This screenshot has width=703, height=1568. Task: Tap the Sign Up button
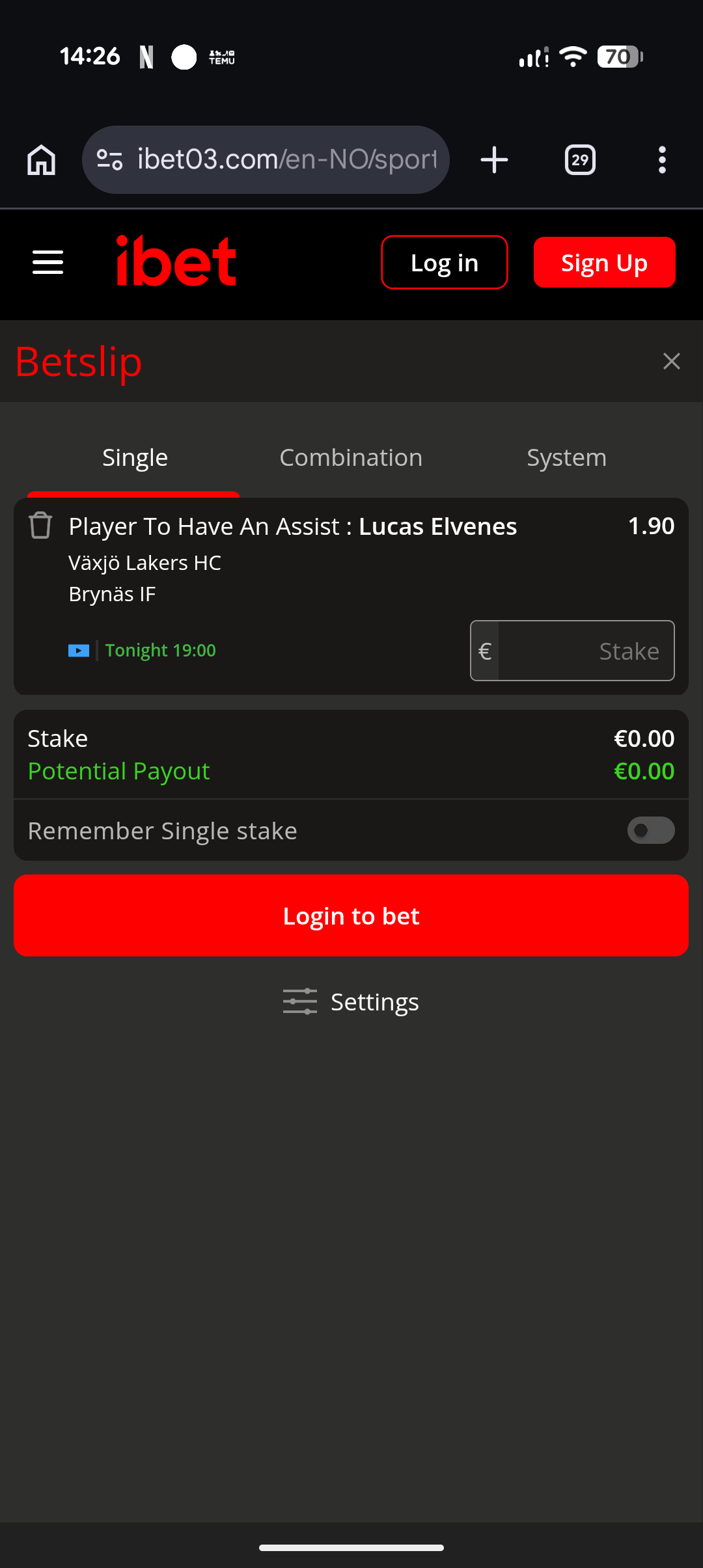(604, 262)
